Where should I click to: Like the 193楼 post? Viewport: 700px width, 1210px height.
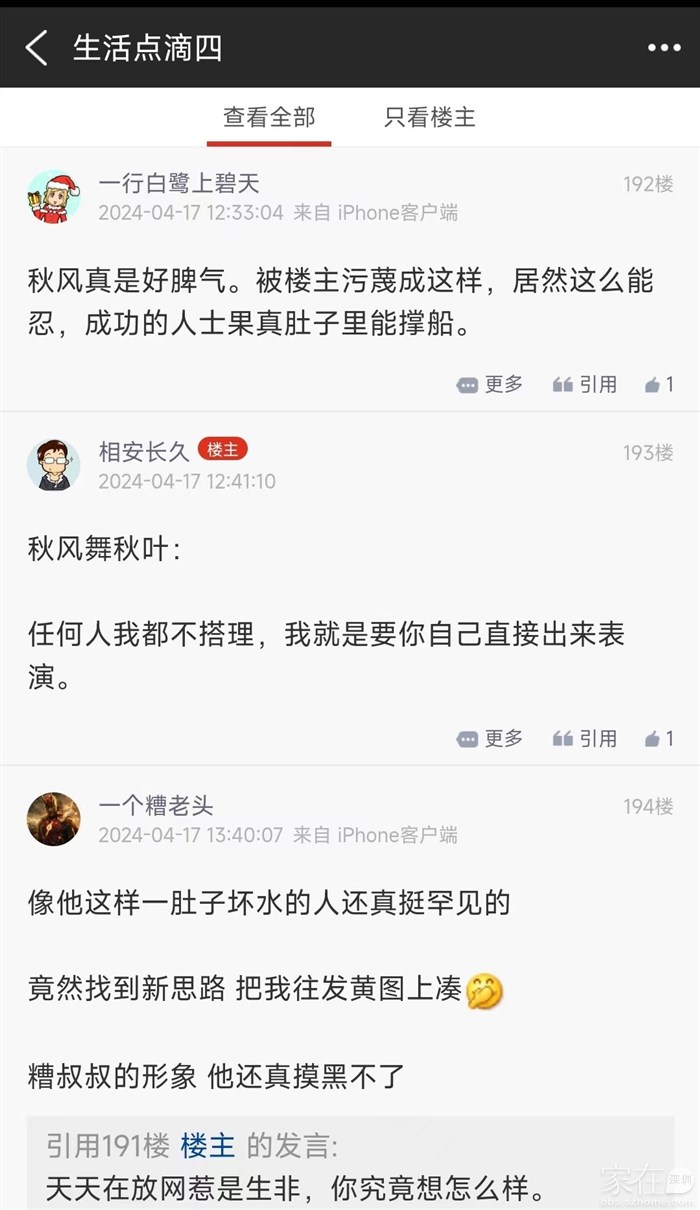point(659,739)
